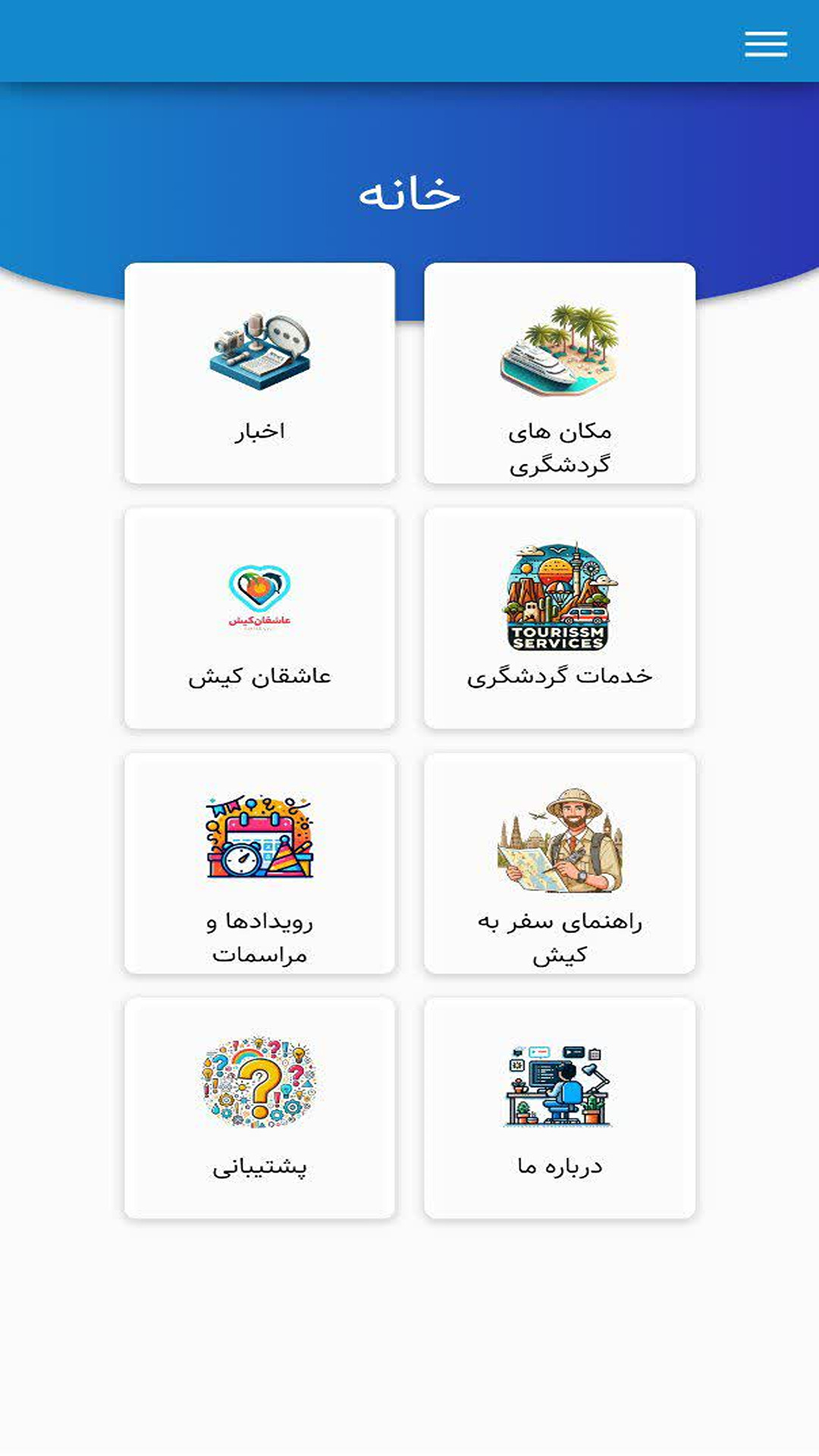The width and height of the screenshot is (819, 1456).
Task: Click the عاشقان کیش label
Action: tap(260, 675)
